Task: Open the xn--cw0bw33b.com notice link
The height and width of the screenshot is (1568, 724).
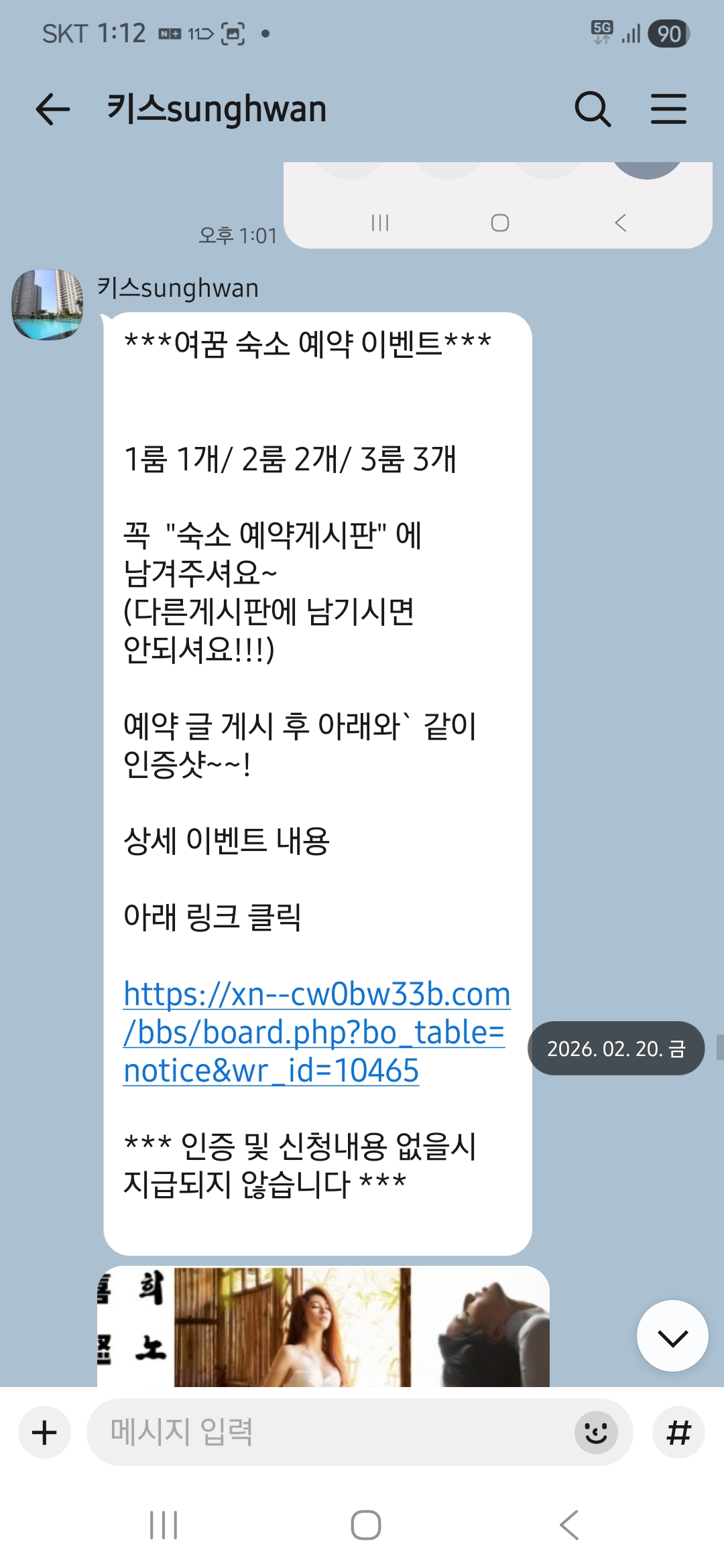Action: [316, 1032]
